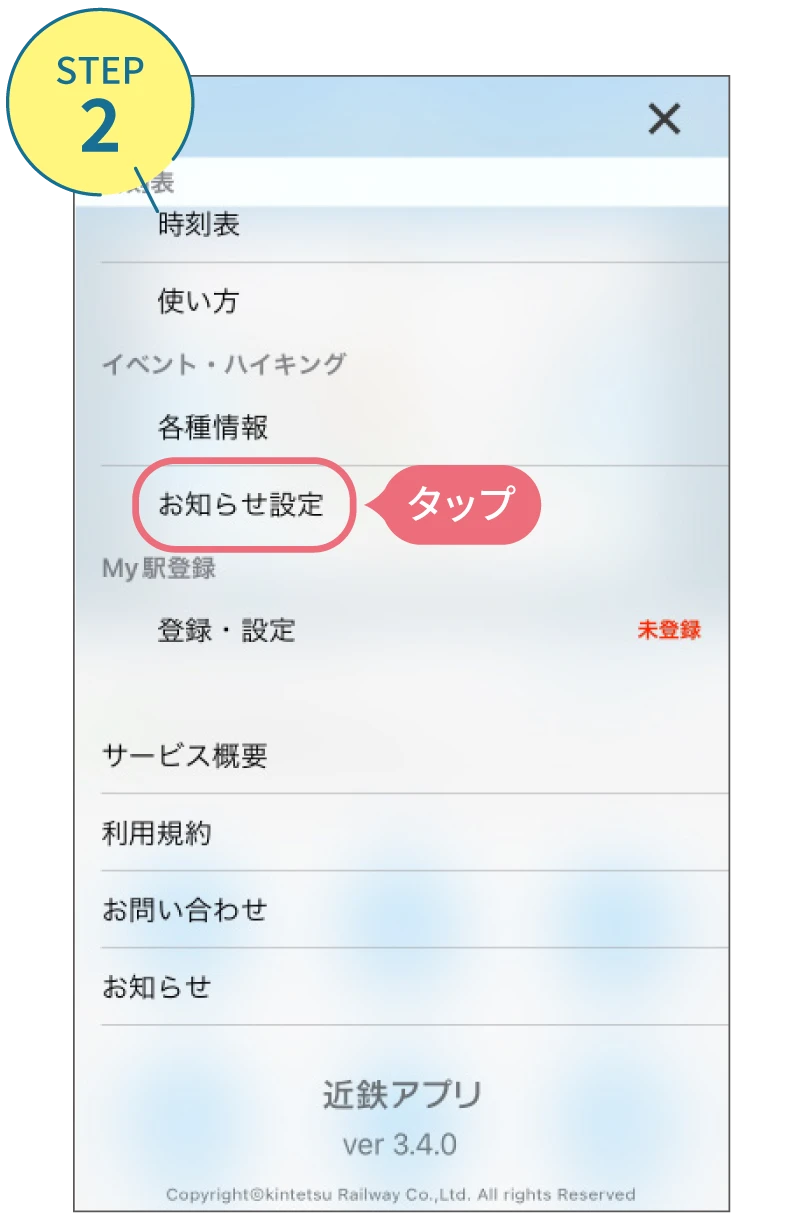Image resolution: width=802 pixels, height=1220 pixels.
Task: Open the 時刻表 (timetable) menu item
Action: (x=199, y=226)
